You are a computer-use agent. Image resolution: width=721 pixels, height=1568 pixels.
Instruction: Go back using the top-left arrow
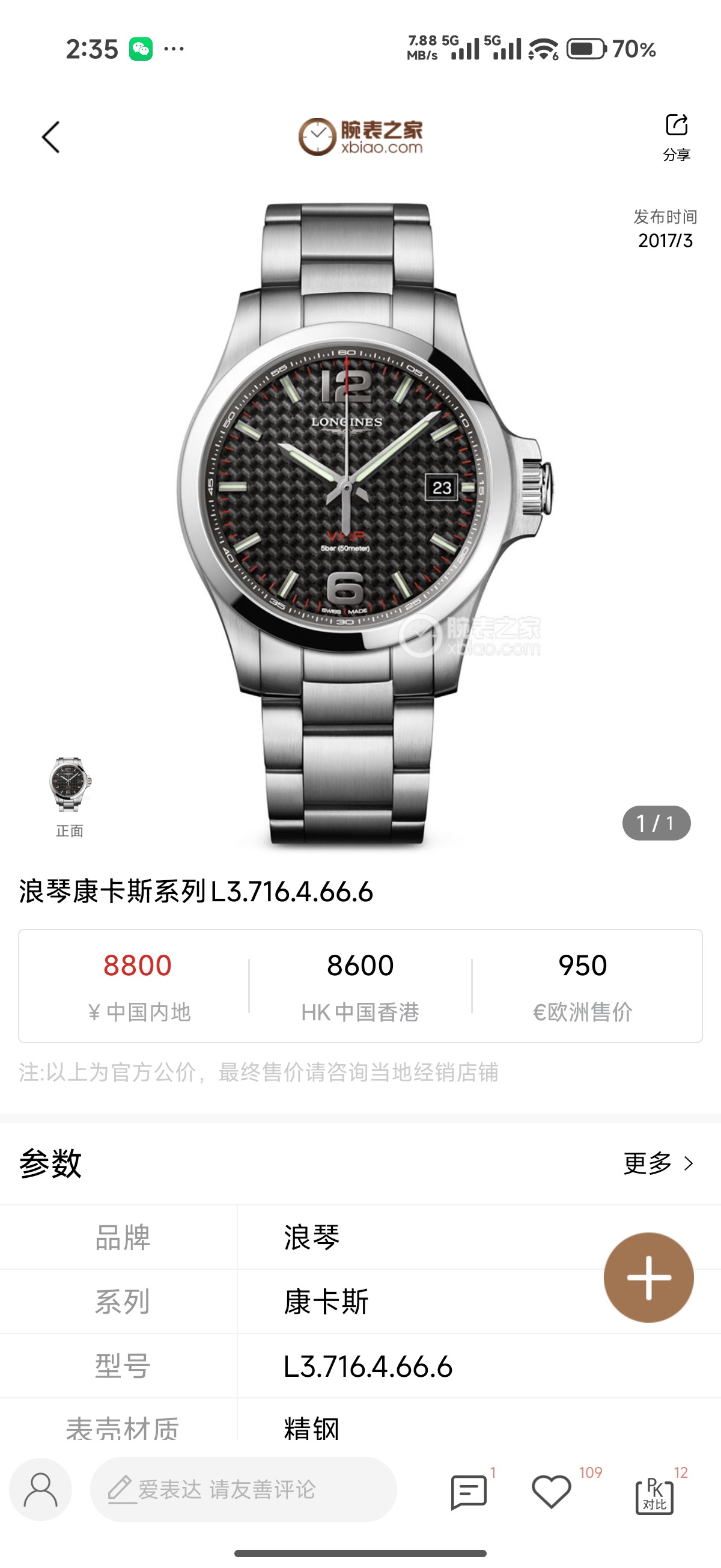click(x=51, y=137)
